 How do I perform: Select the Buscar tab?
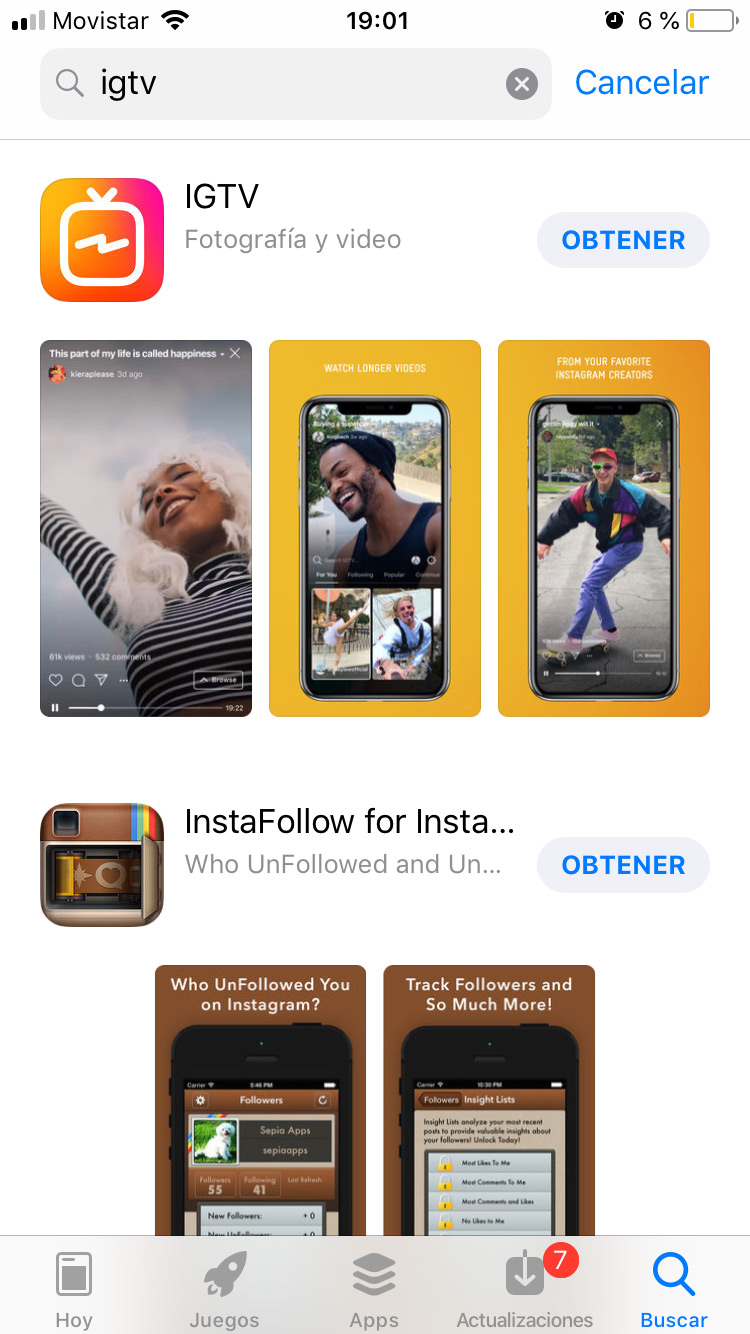pos(674,1289)
